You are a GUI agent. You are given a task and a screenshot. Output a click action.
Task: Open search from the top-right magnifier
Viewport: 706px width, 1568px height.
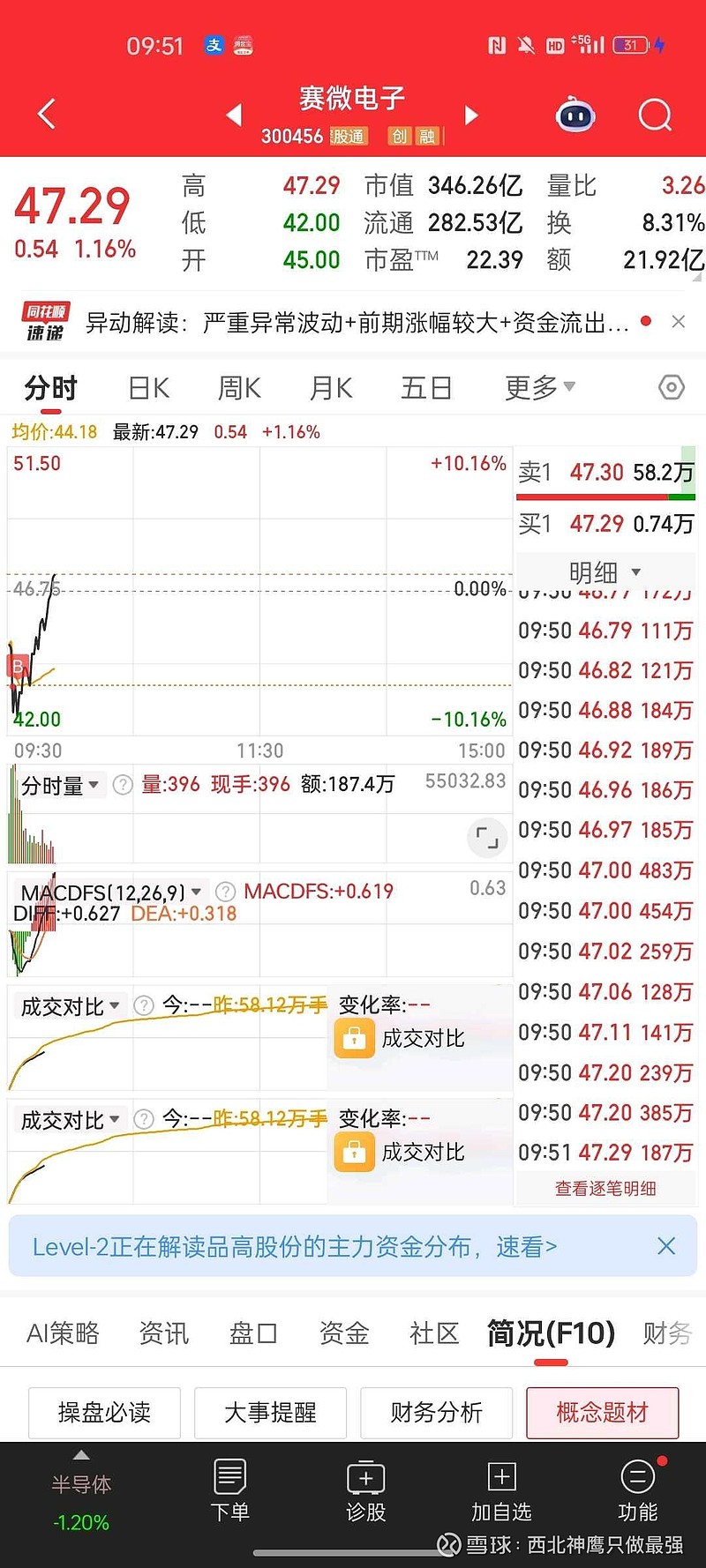(x=655, y=115)
